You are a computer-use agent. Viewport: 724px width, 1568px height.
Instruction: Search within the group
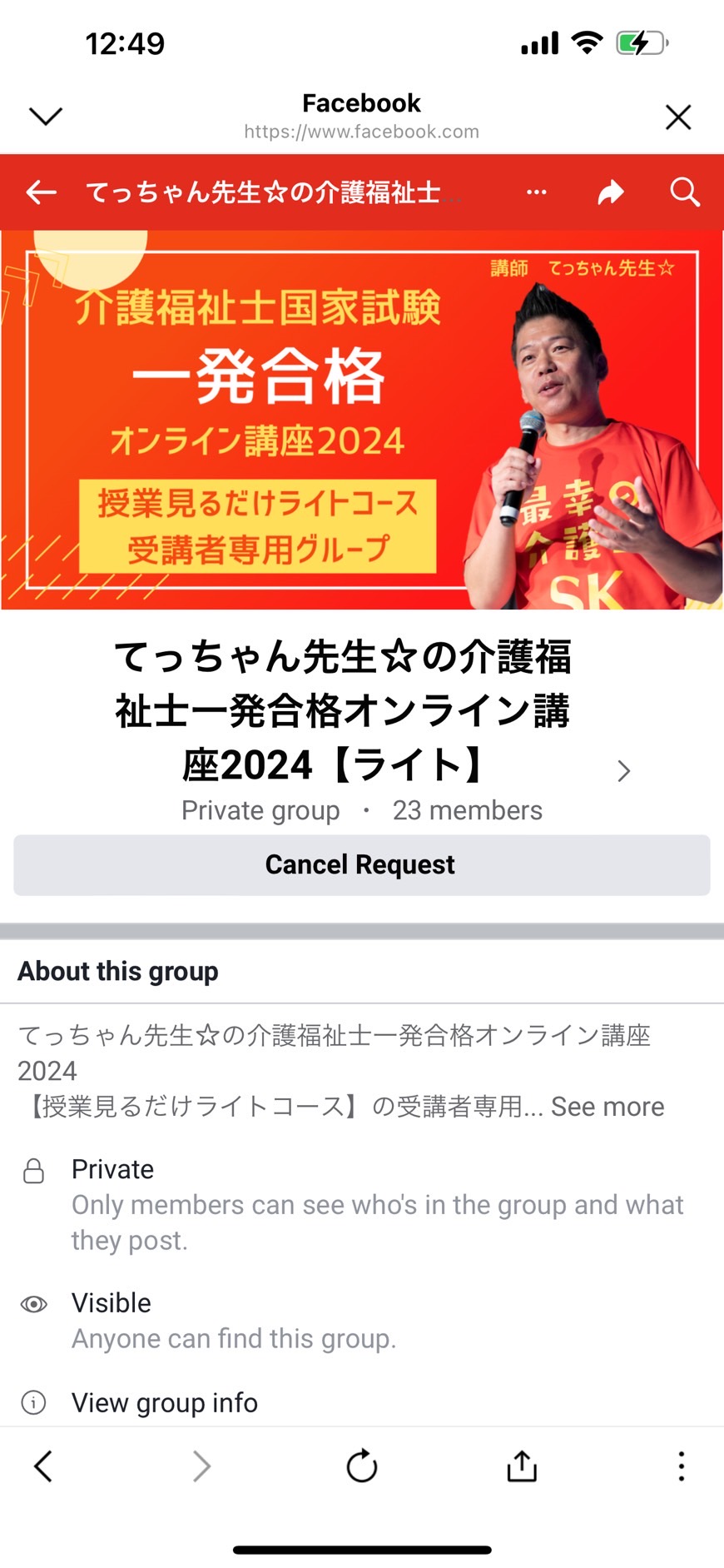click(x=685, y=192)
